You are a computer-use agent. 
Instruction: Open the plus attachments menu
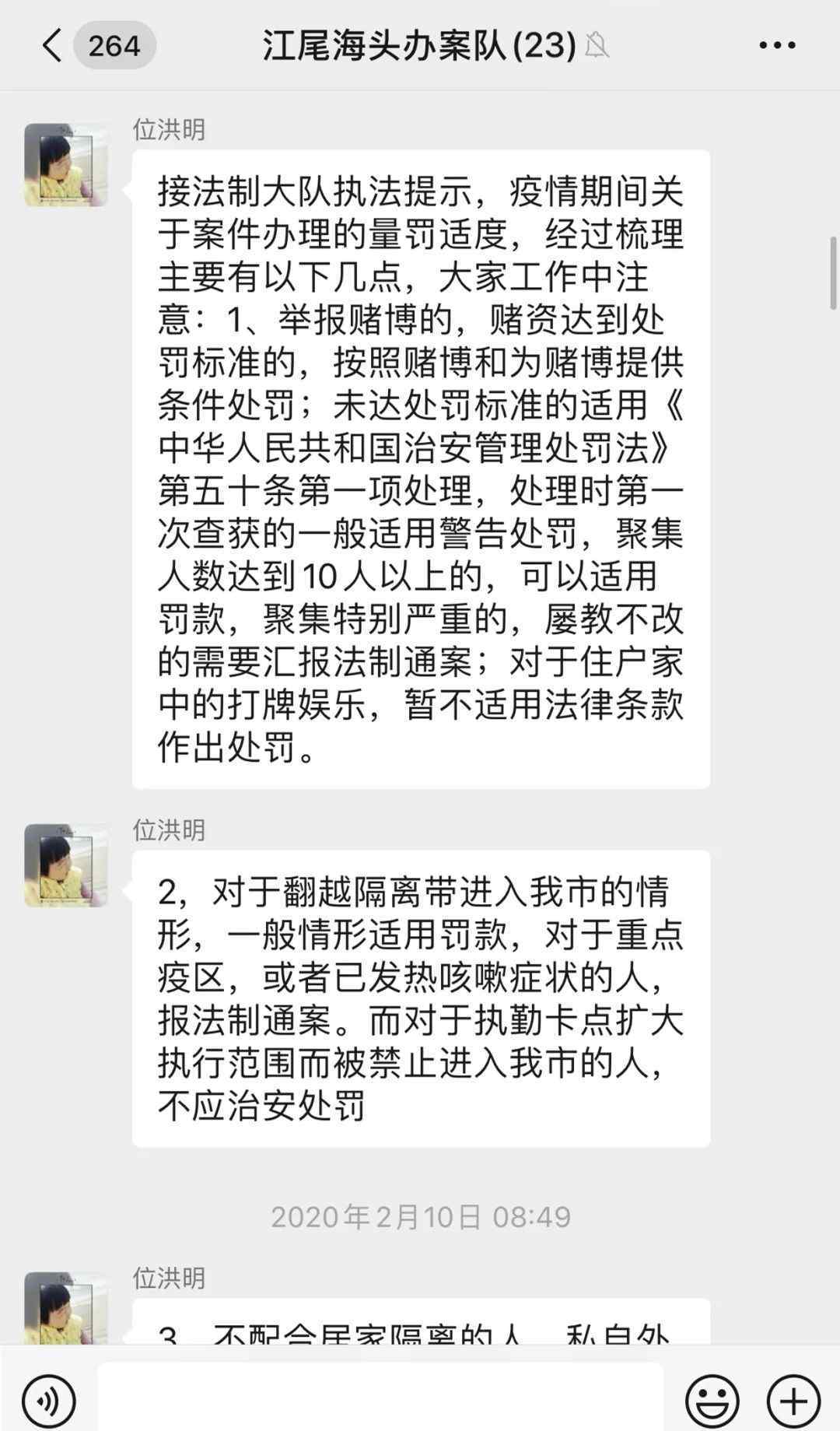(793, 1401)
